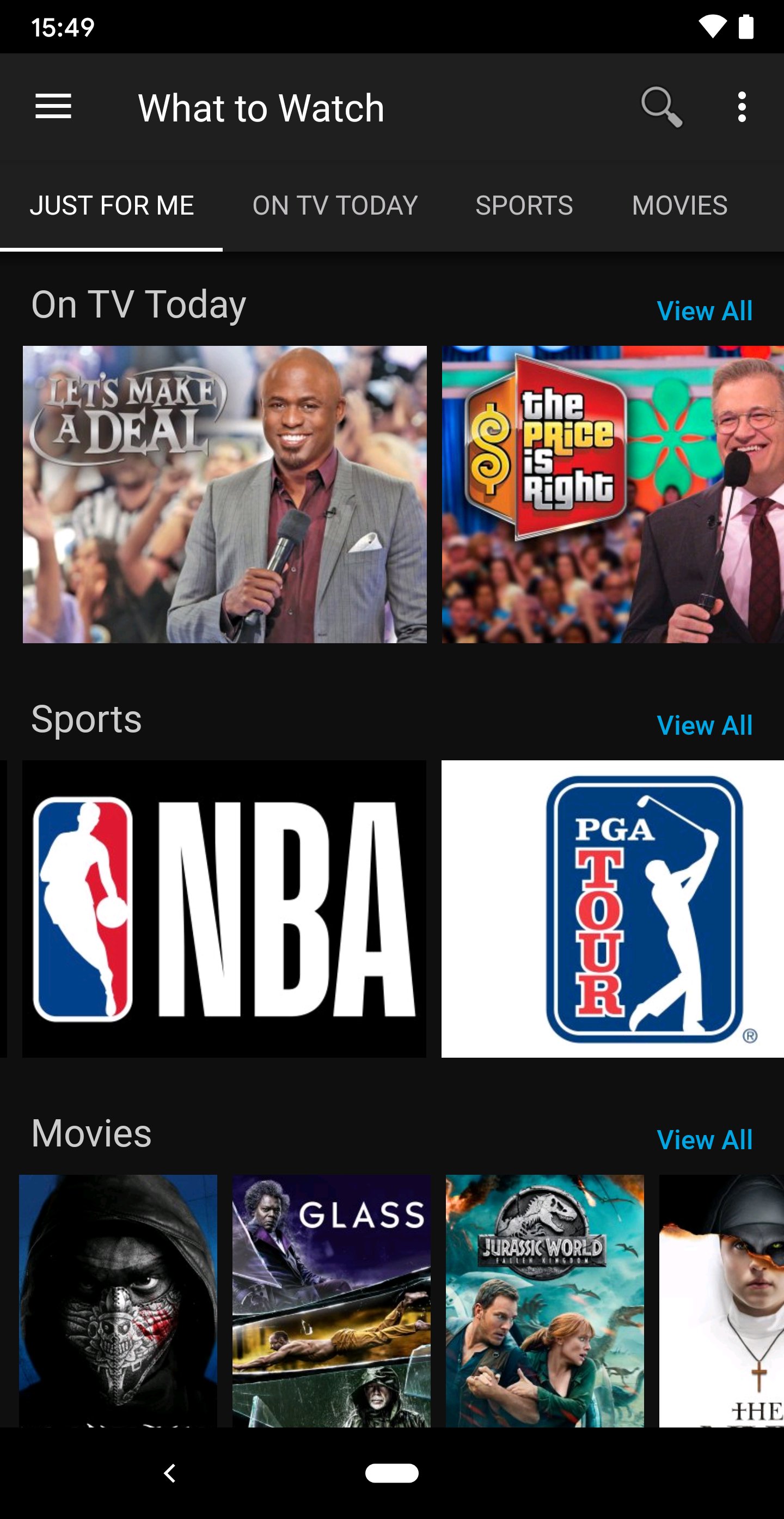Select the JUST FOR ME tab
This screenshot has height=1519, width=784.
pyautogui.click(x=112, y=205)
